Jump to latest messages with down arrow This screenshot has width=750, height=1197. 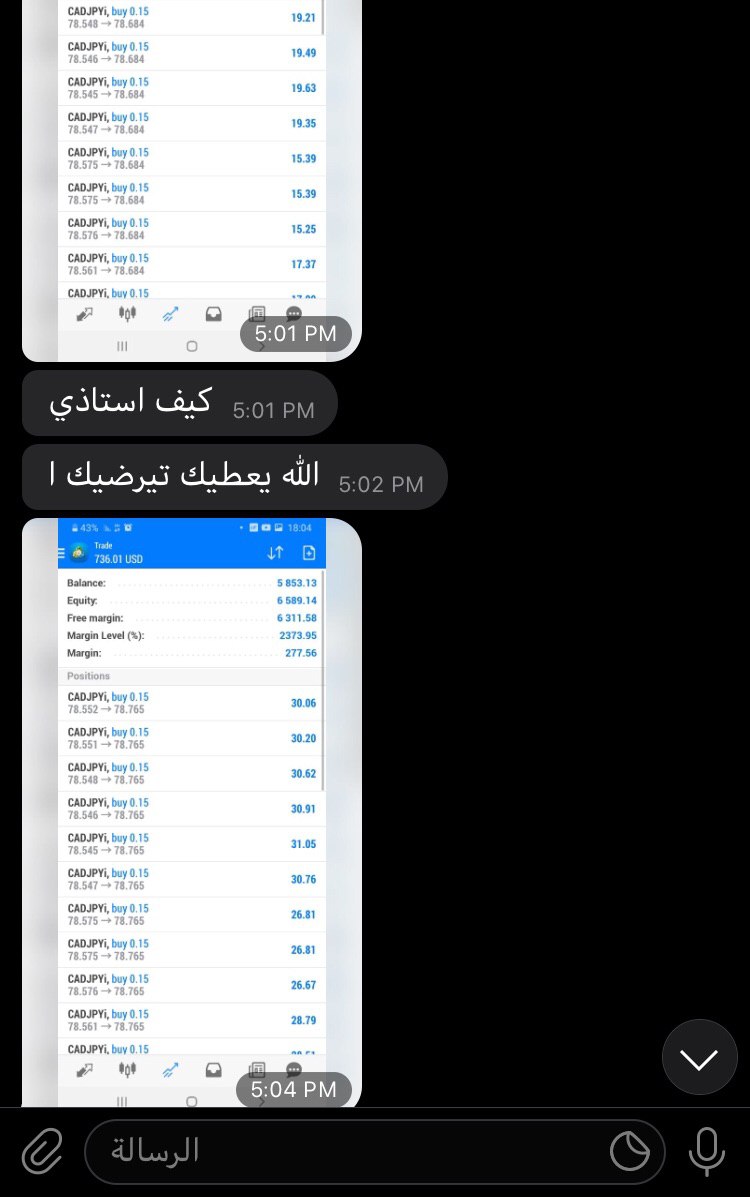pos(699,1058)
